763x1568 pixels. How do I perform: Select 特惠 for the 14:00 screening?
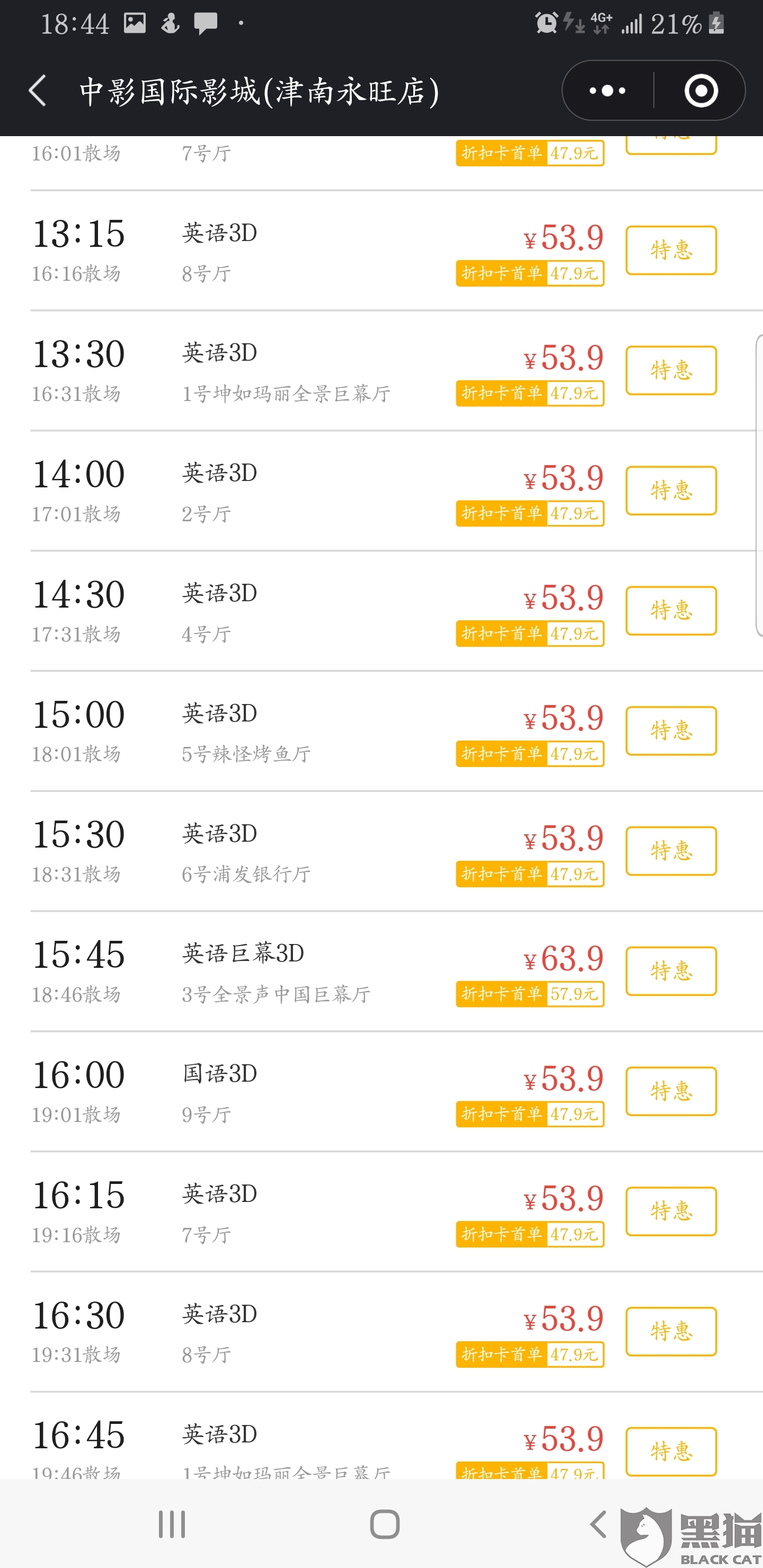(670, 491)
